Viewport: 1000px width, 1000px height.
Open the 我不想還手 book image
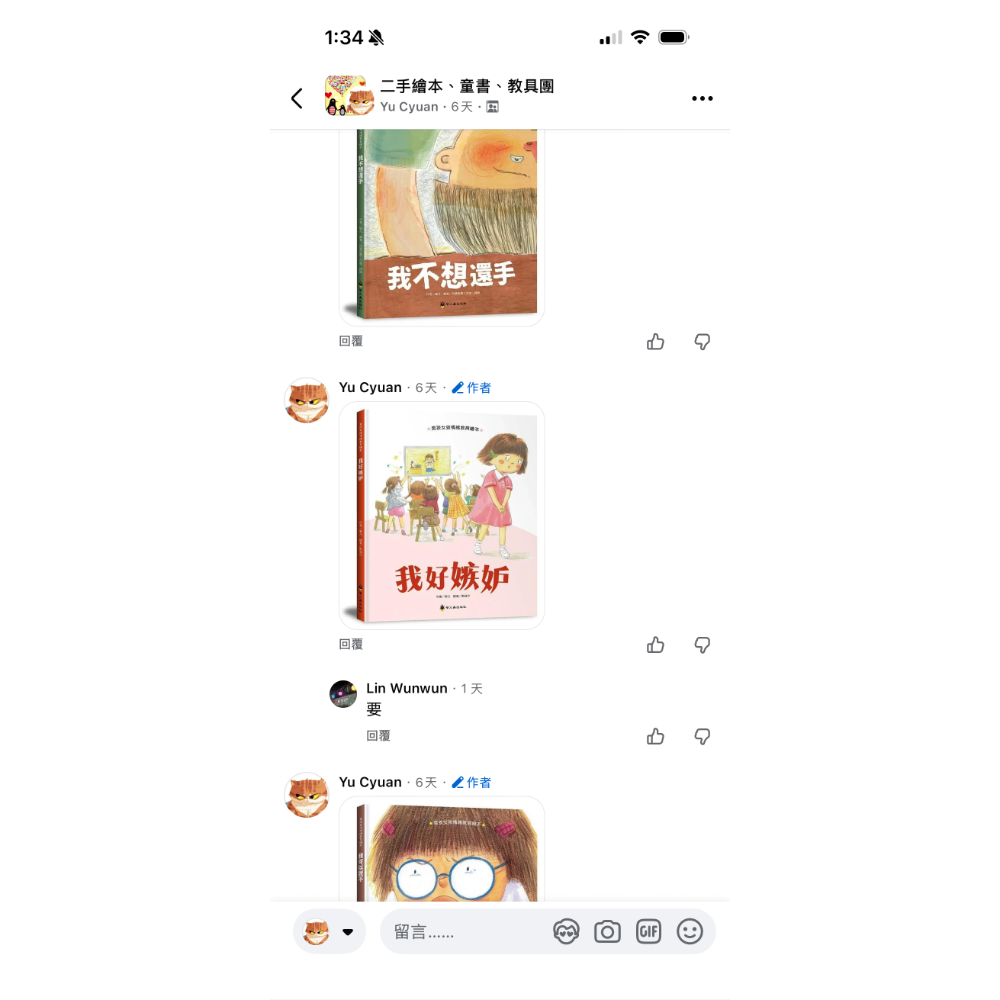pyautogui.click(x=441, y=225)
